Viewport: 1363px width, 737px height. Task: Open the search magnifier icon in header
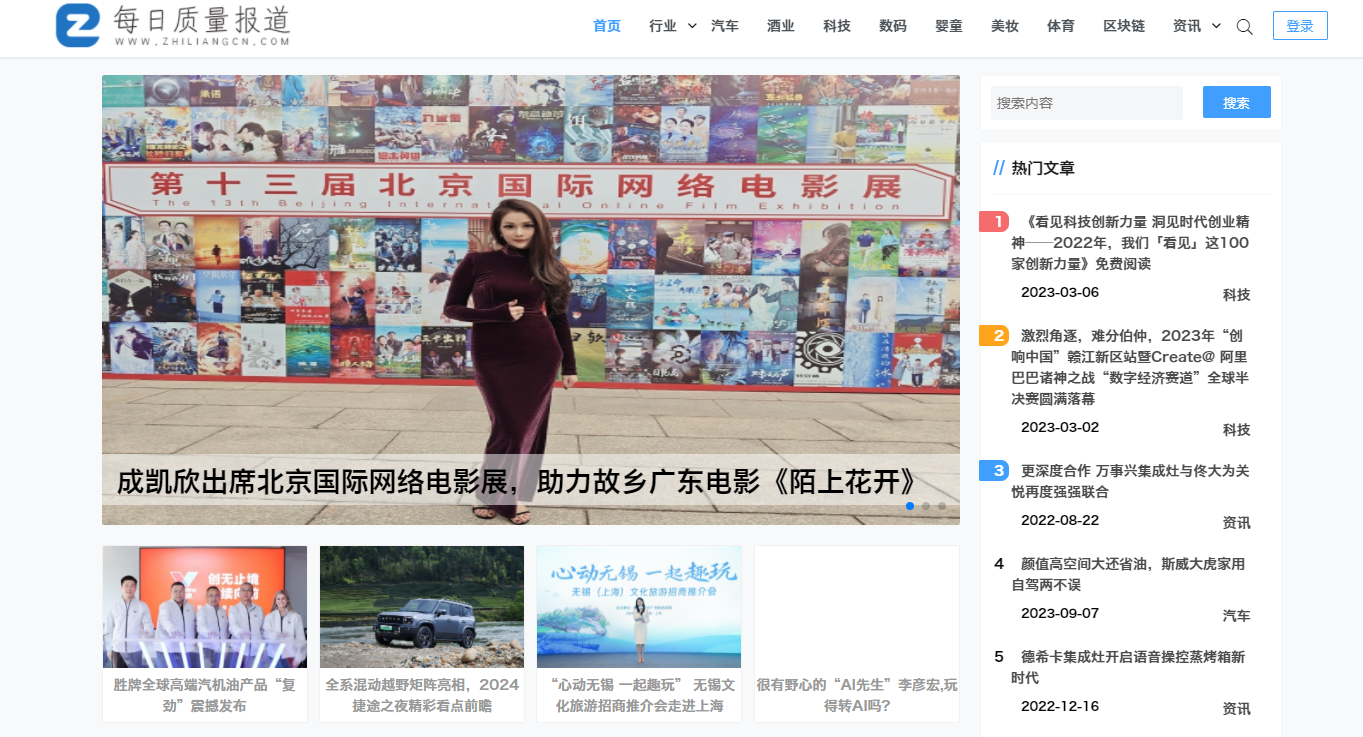pyautogui.click(x=1244, y=27)
